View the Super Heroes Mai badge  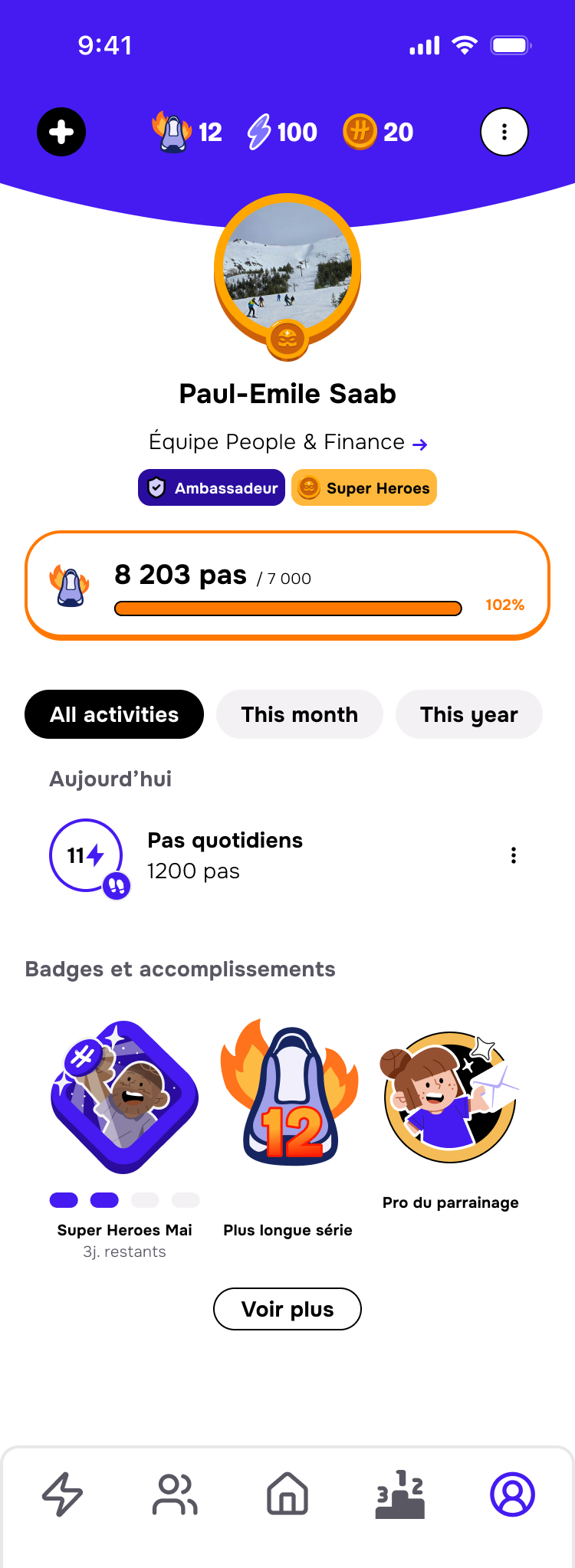124,1097
